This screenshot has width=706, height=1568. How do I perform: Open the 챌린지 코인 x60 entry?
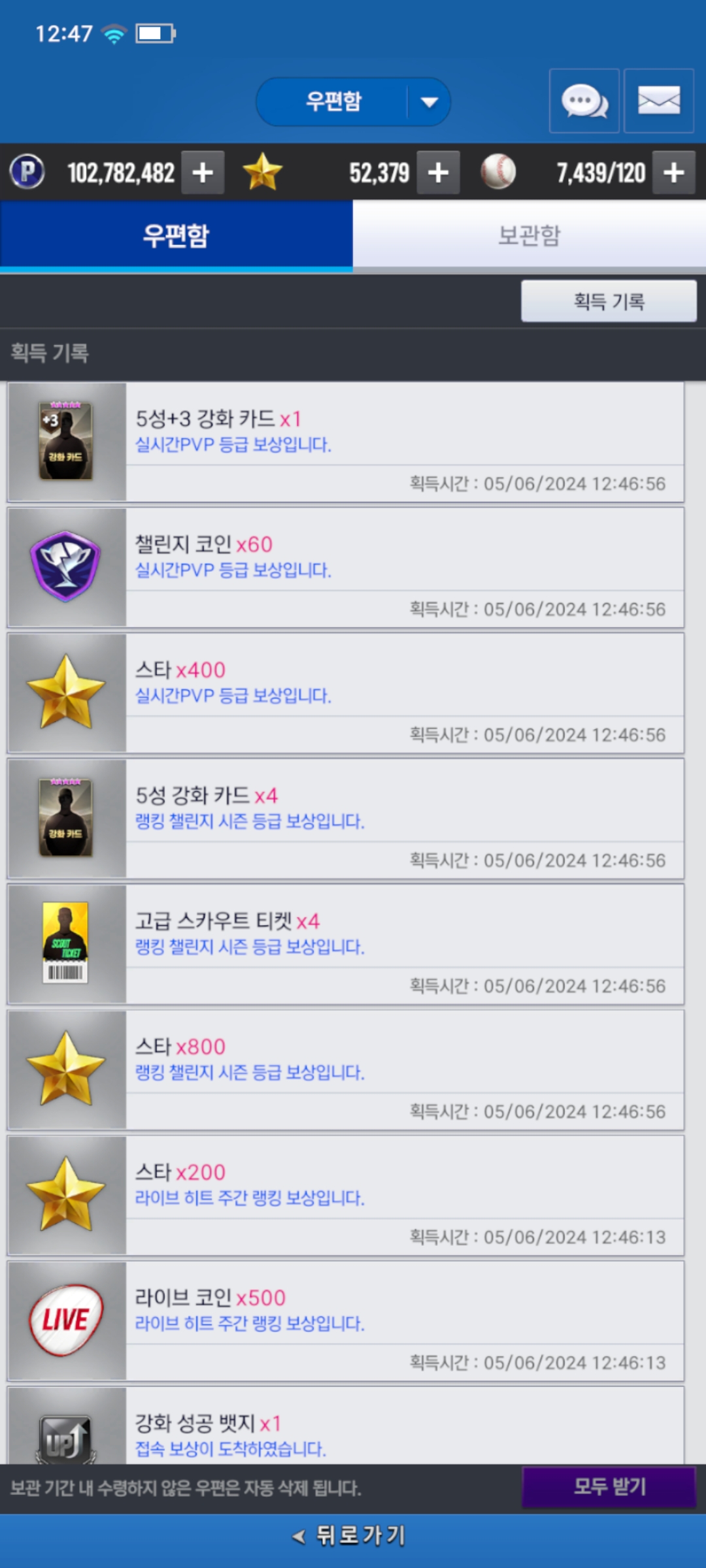[x=345, y=568]
